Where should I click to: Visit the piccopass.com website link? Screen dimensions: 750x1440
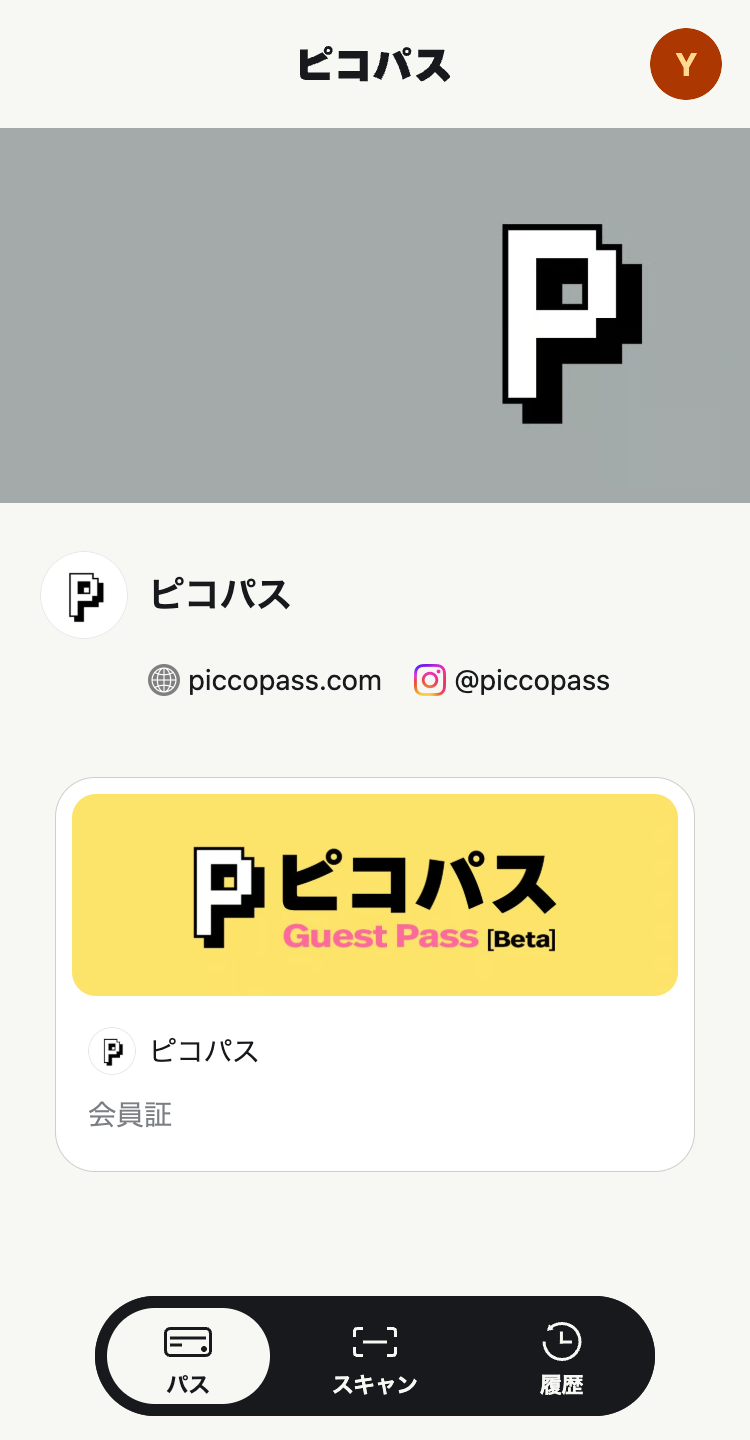pos(266,681)
